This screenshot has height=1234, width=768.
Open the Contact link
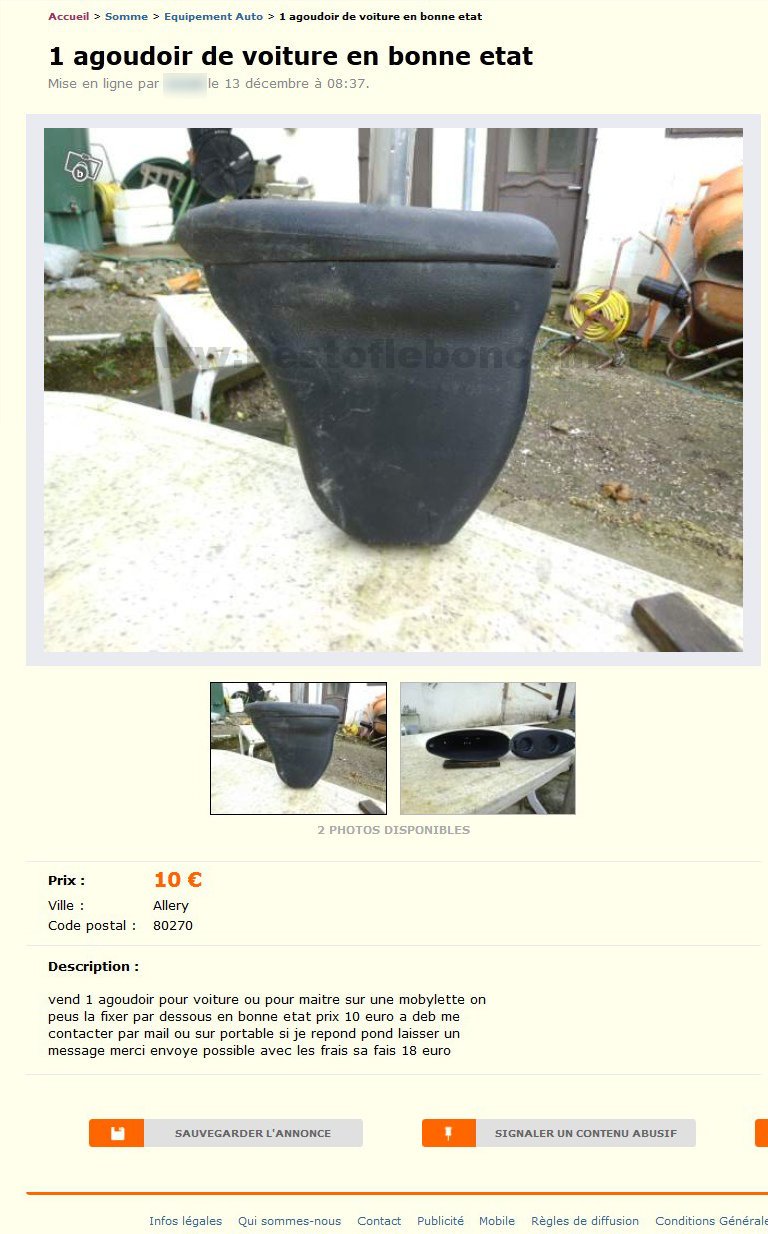pos(379,1221)
